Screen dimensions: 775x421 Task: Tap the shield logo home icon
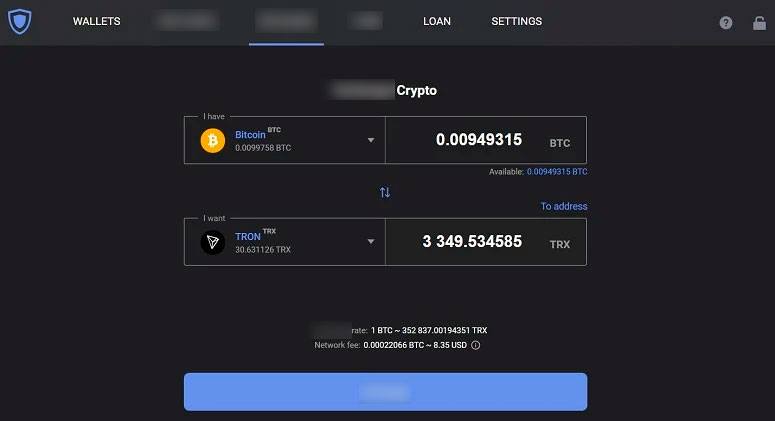click(x=19, y=22)
